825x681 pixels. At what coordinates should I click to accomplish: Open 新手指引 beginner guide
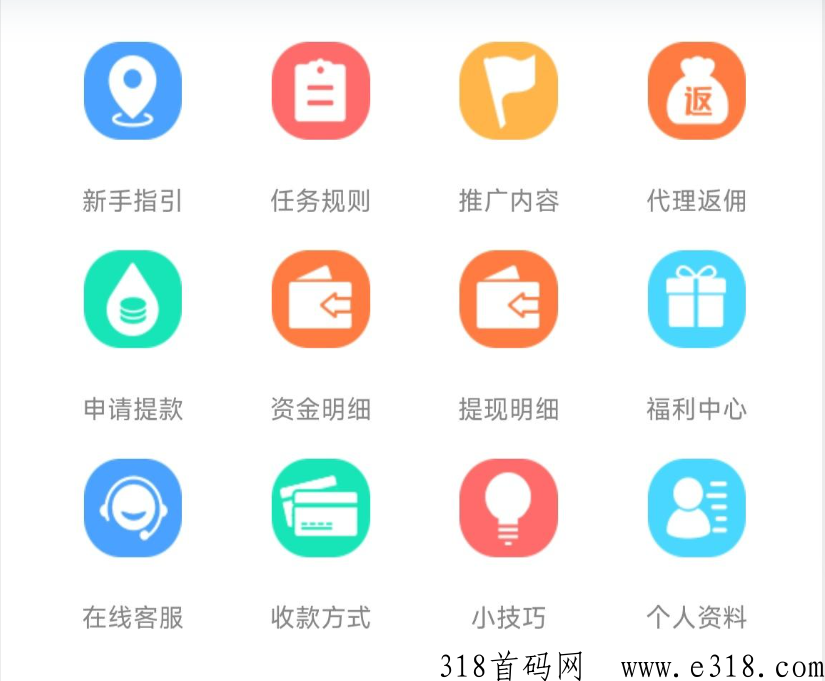click(133, 91)
